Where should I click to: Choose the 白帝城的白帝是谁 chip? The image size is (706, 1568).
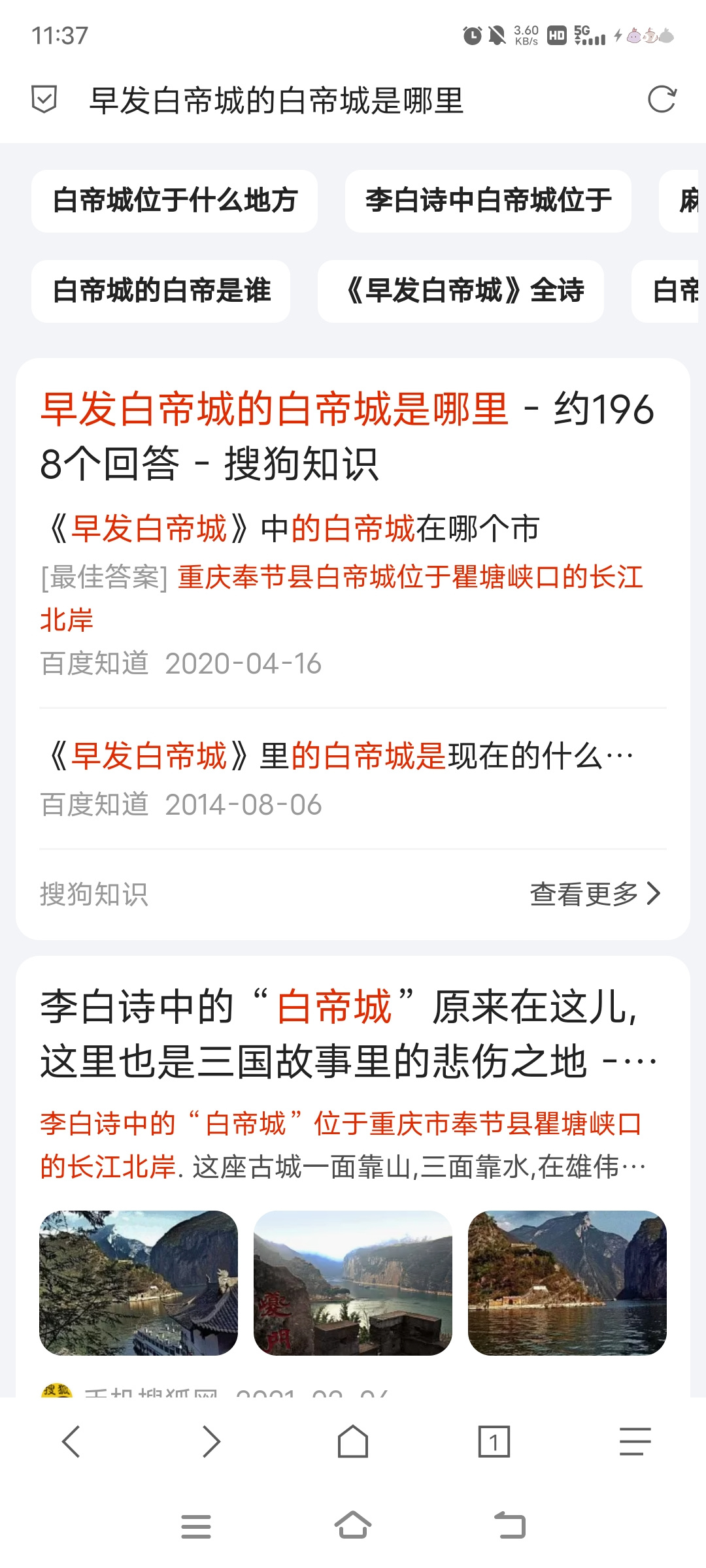point(161,291)
